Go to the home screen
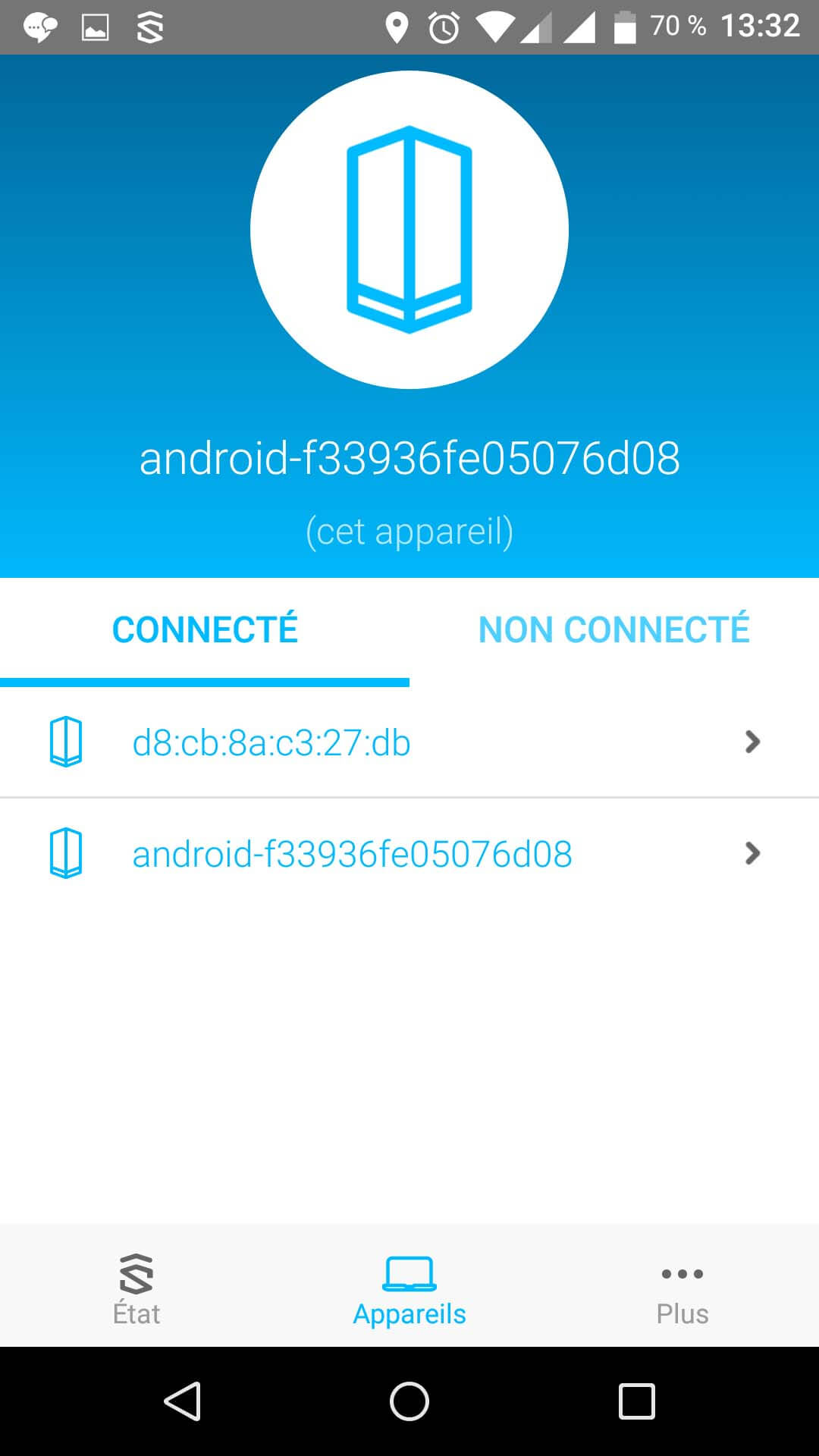 point(409,1401)
